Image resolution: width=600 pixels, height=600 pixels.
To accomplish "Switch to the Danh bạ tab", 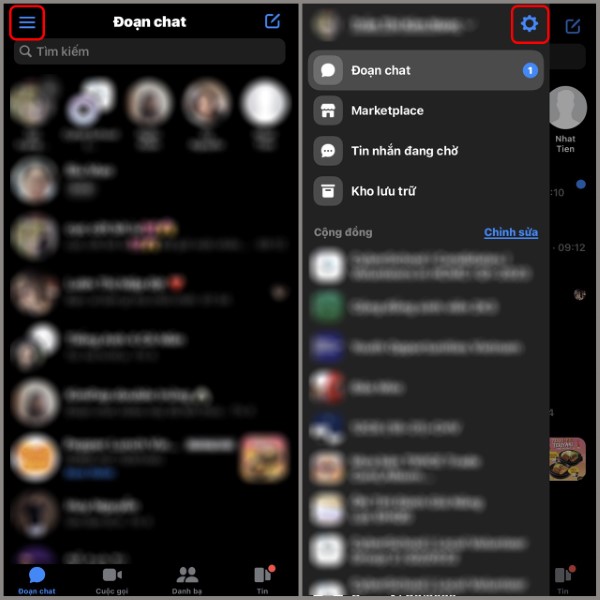I will (187, 579).
